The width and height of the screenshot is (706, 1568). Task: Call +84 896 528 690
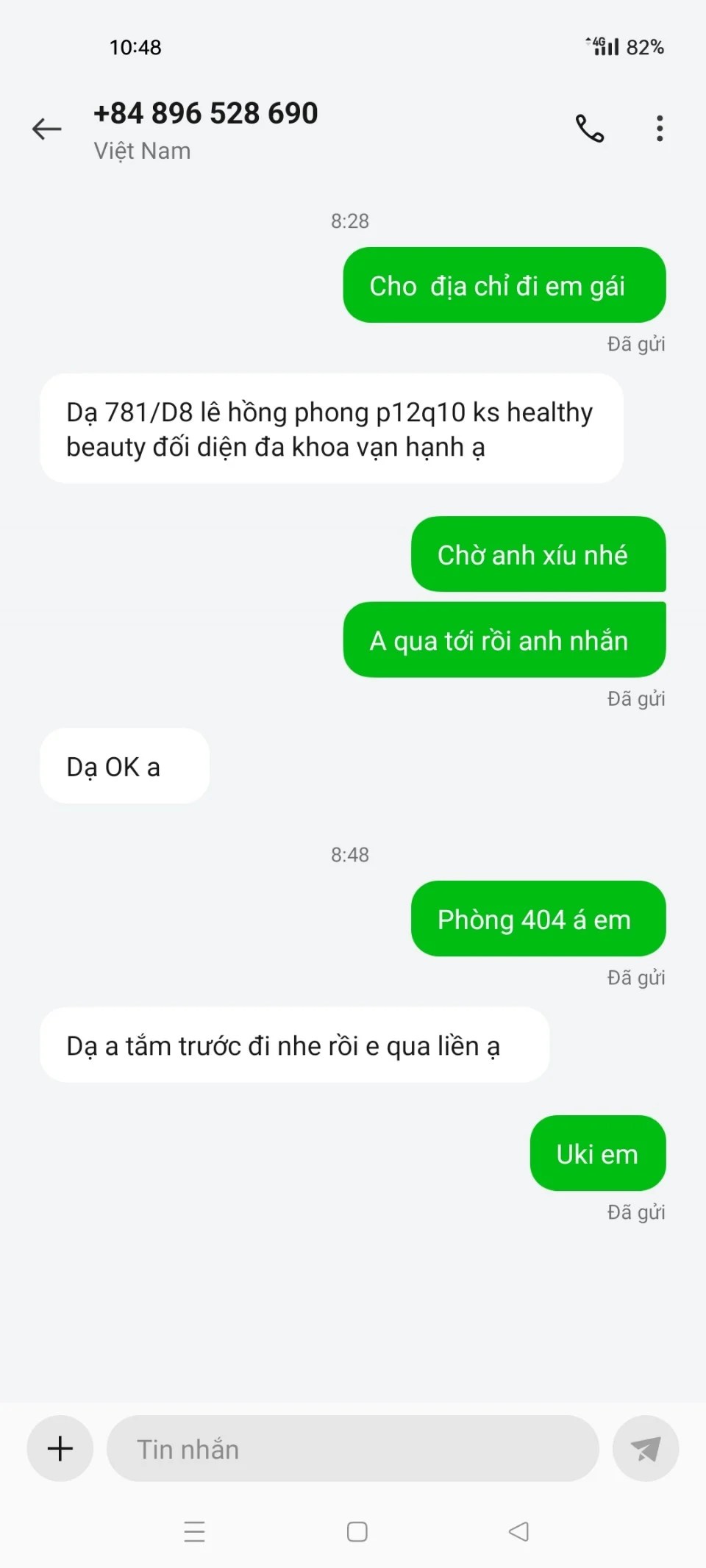point(589,129)
